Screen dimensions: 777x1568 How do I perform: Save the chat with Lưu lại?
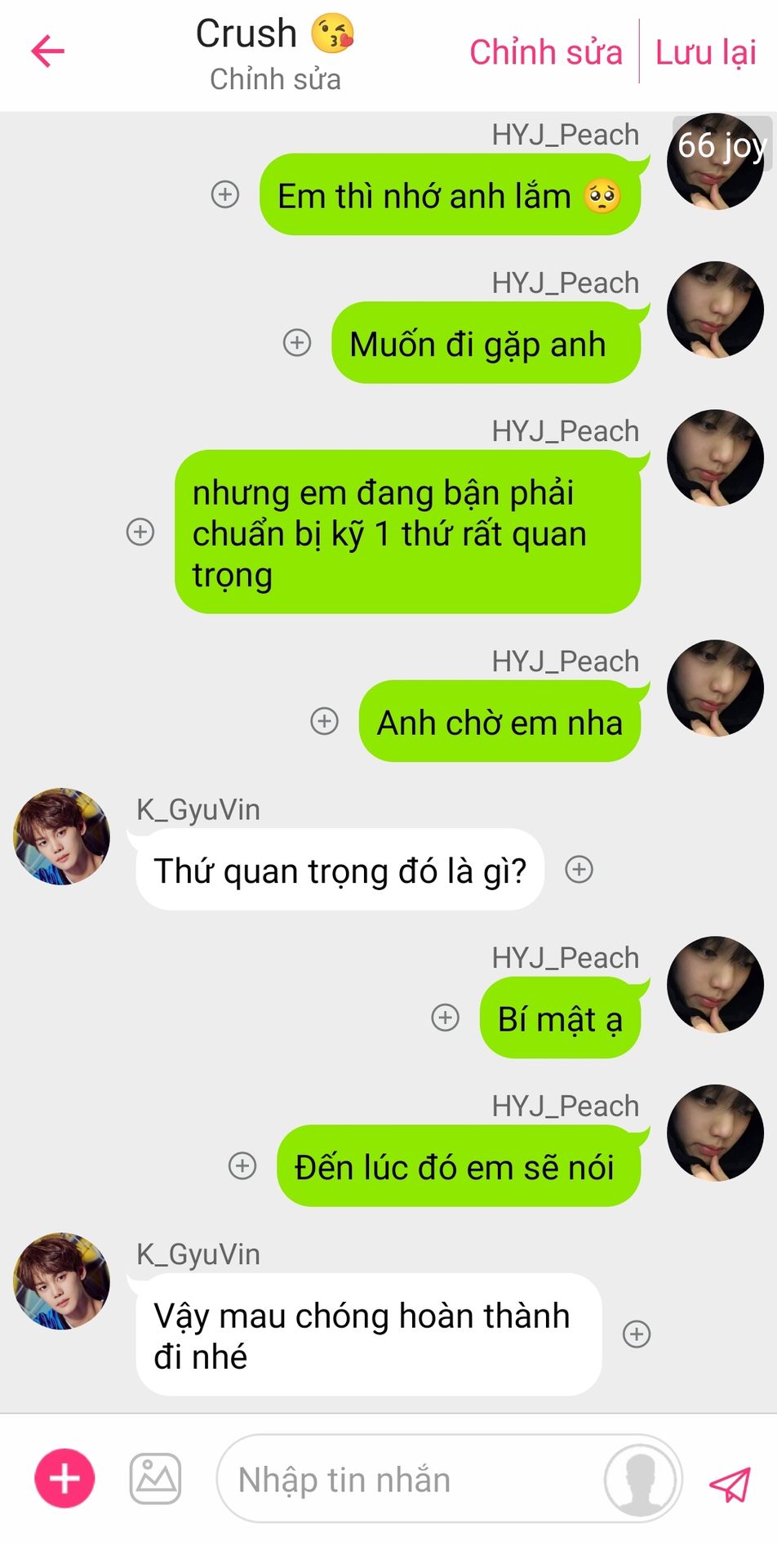[x=706, y=52]
